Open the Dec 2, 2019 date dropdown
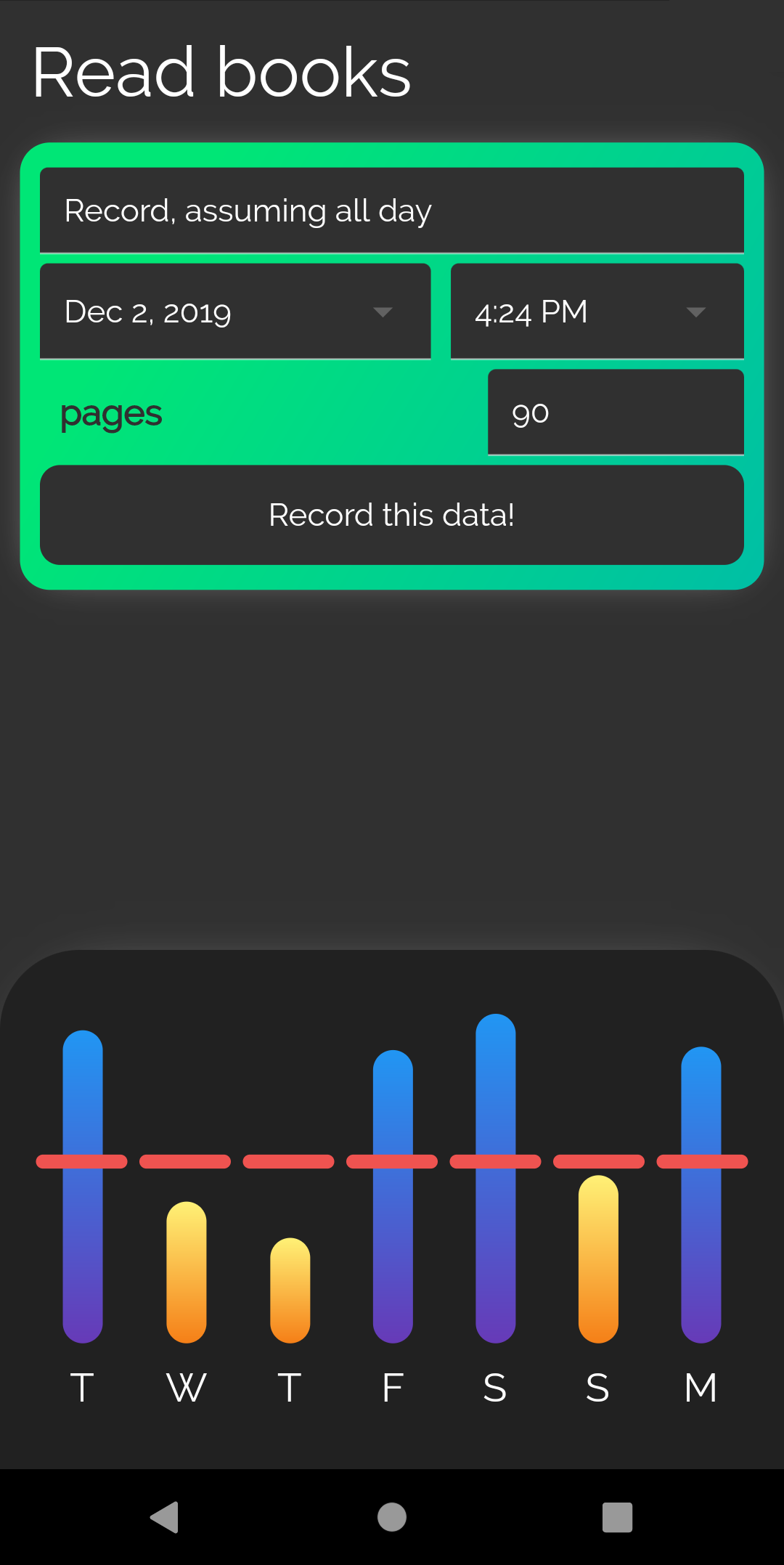This screenshot has width=784, height=1565. 235,312
